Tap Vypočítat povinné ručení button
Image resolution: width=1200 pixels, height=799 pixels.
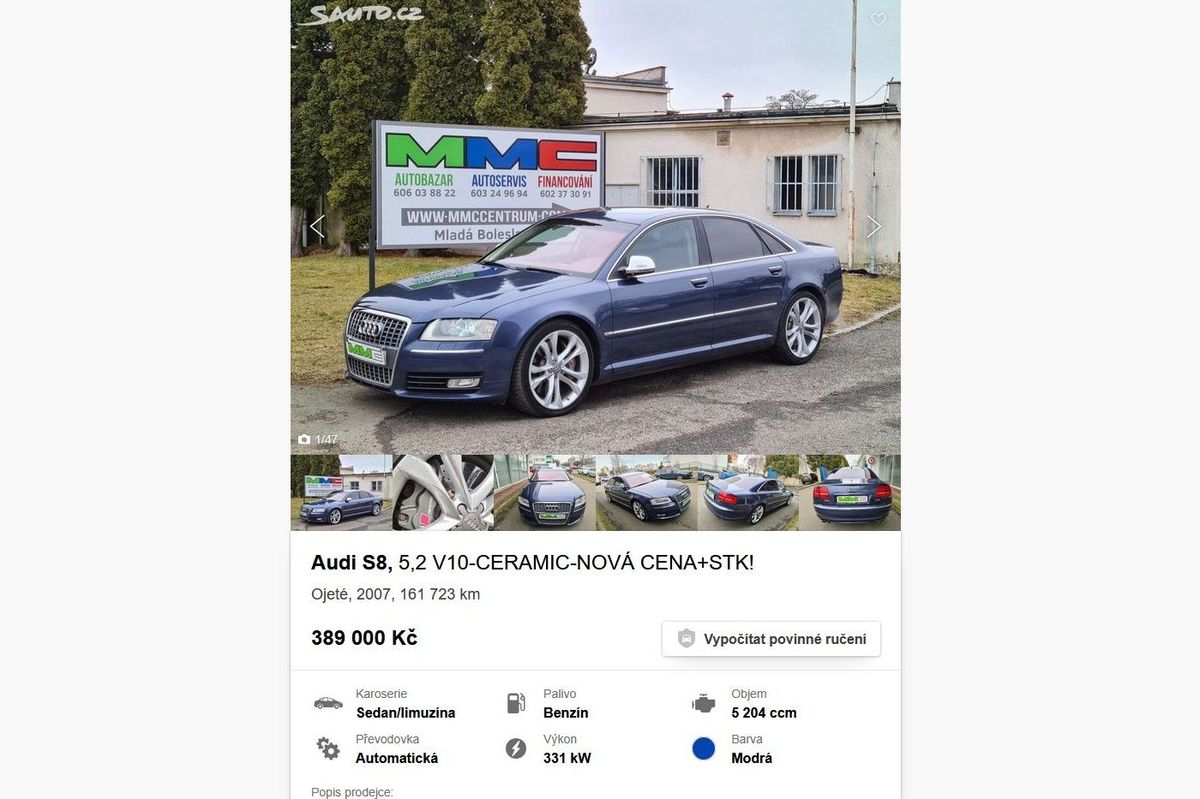tap(771, 639)
